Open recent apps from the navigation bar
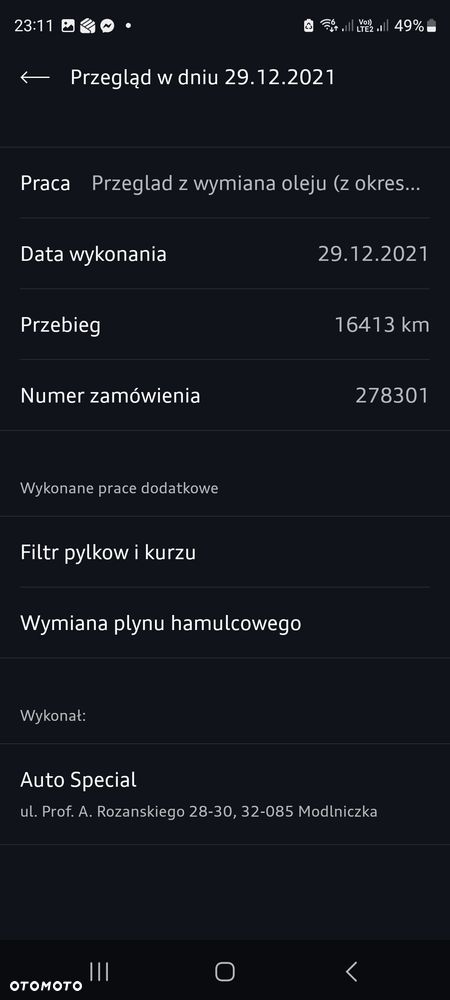Screen dimensions: 450x1000 [x=99, y=971]
